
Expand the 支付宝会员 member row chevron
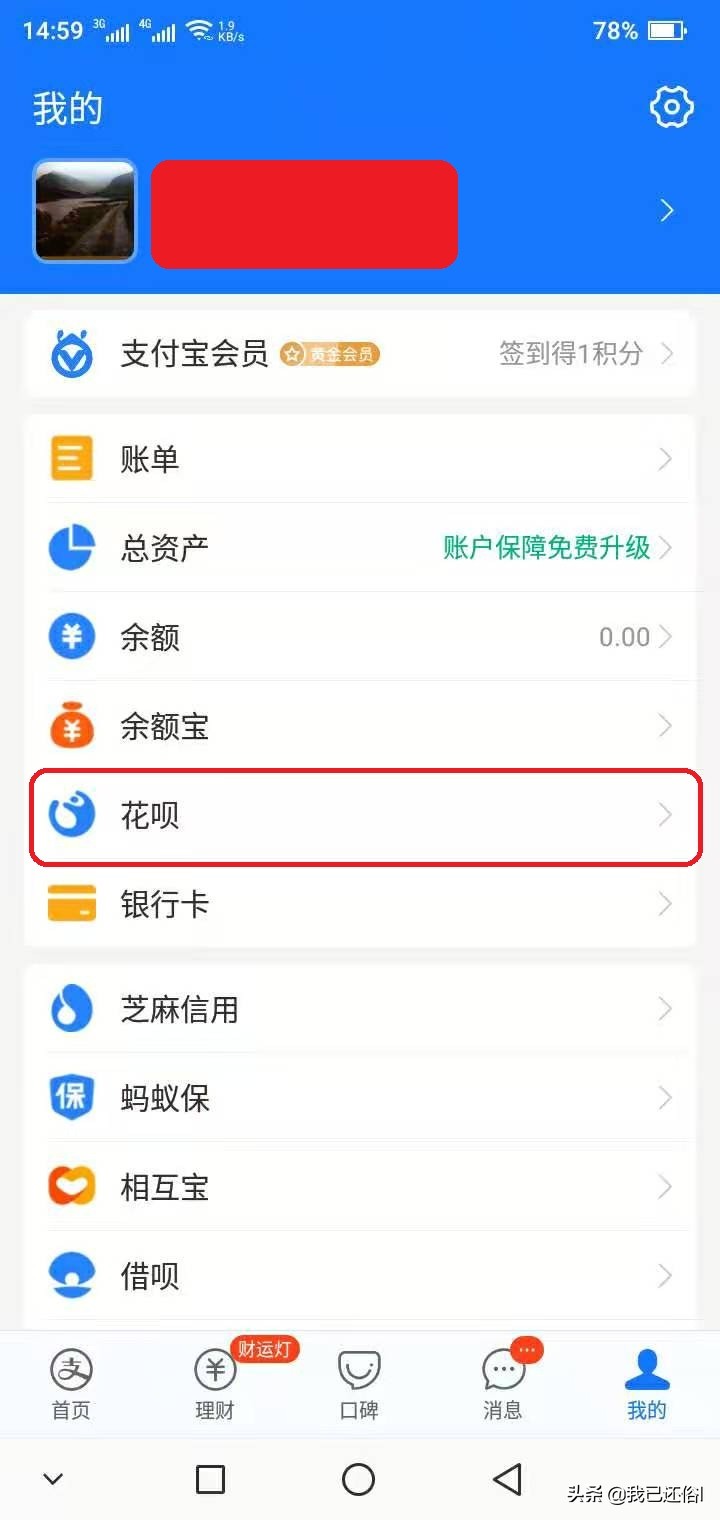click(x=666, y=355)
